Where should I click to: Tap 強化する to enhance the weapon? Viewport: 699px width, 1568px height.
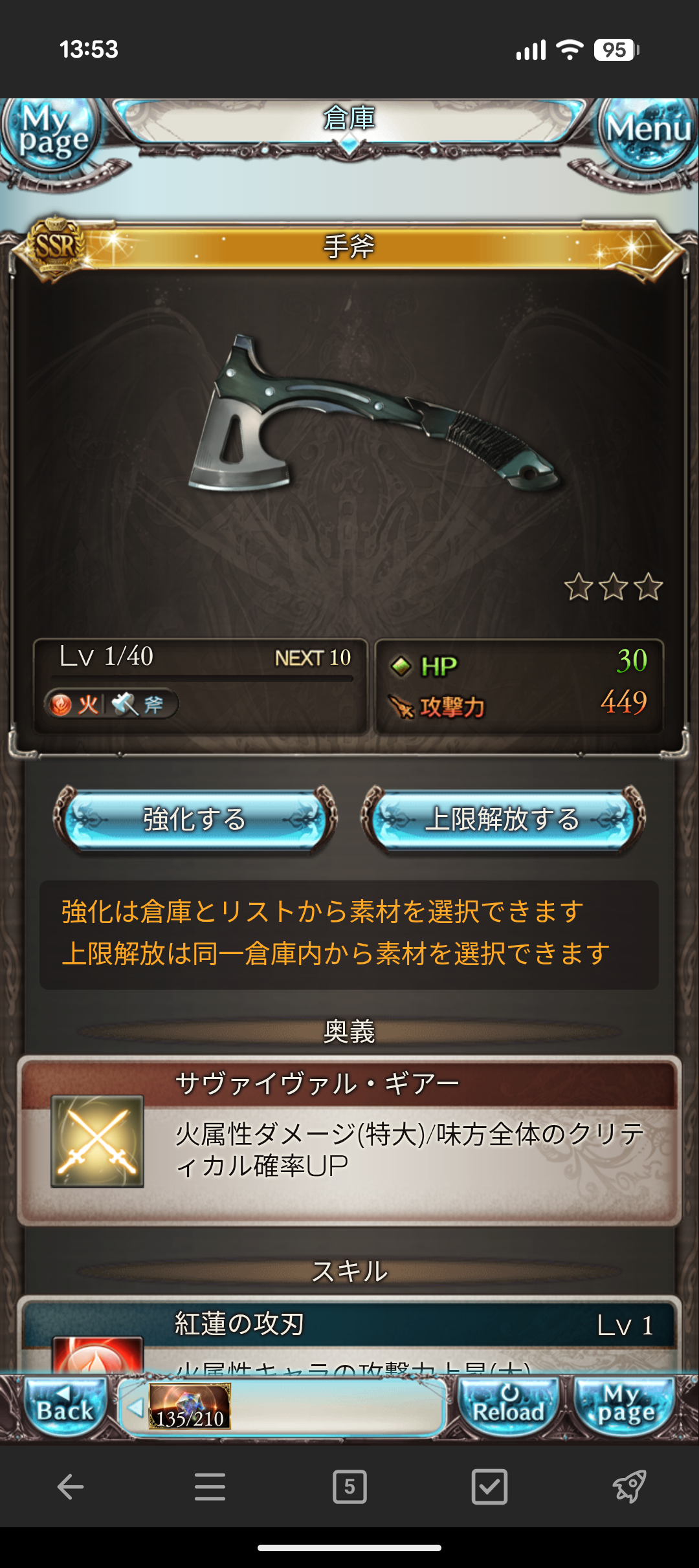click(x=195, y=819)
